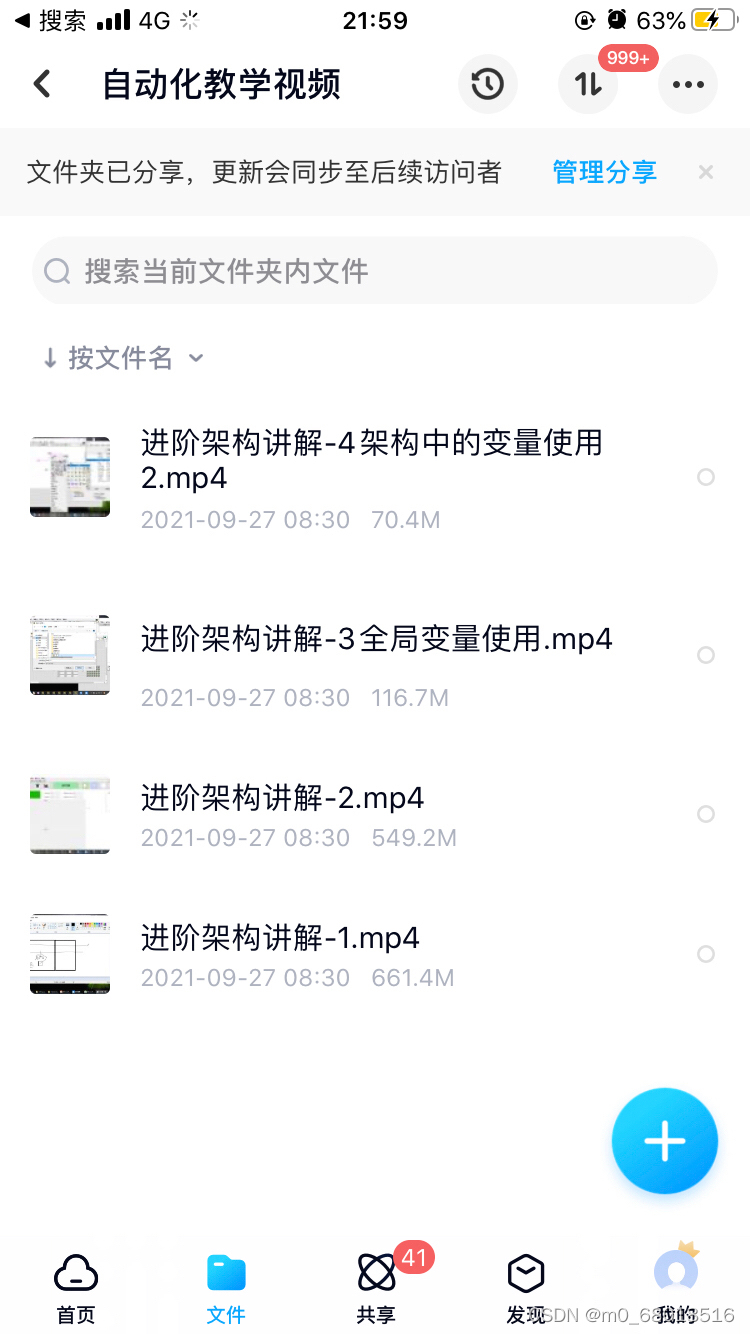Open 进阶架构讲解-4 video by tapping its name
The height and width of the screenshot is (1334, 750).
click(x=370, y=460)
